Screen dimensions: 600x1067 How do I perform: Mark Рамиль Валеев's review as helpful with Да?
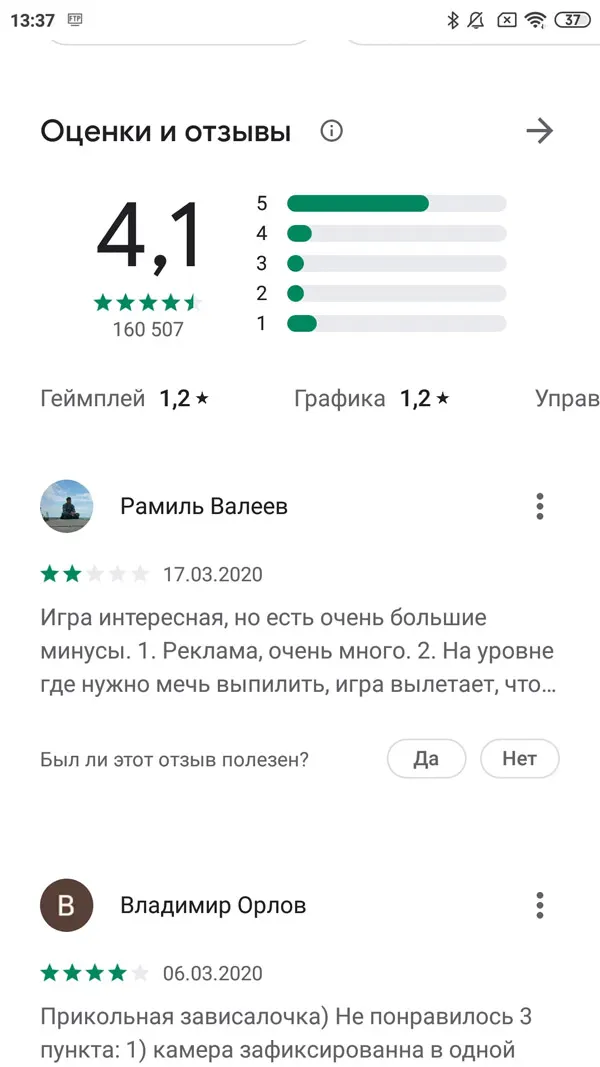tap(426, 759)
